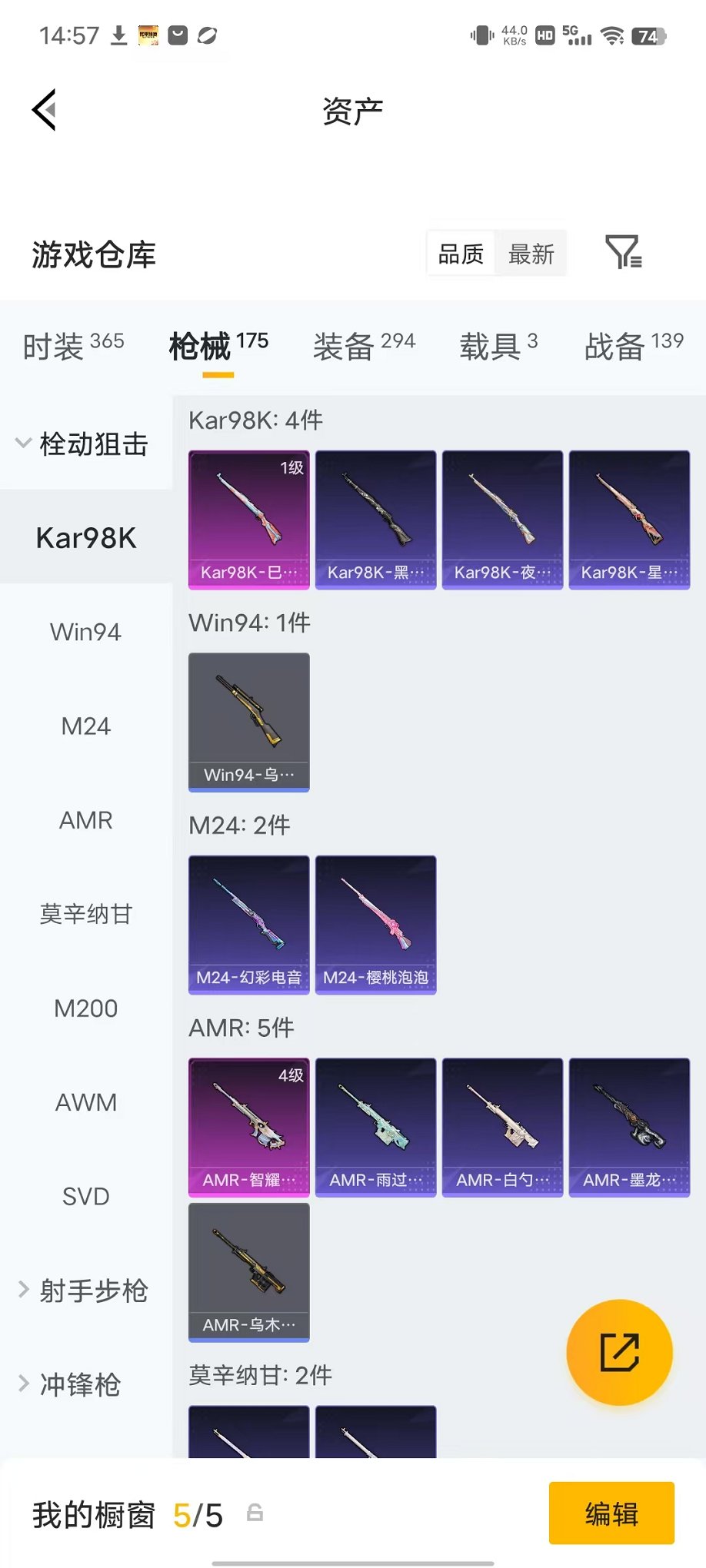Switch to the 时装 tab

coord(73,346)
